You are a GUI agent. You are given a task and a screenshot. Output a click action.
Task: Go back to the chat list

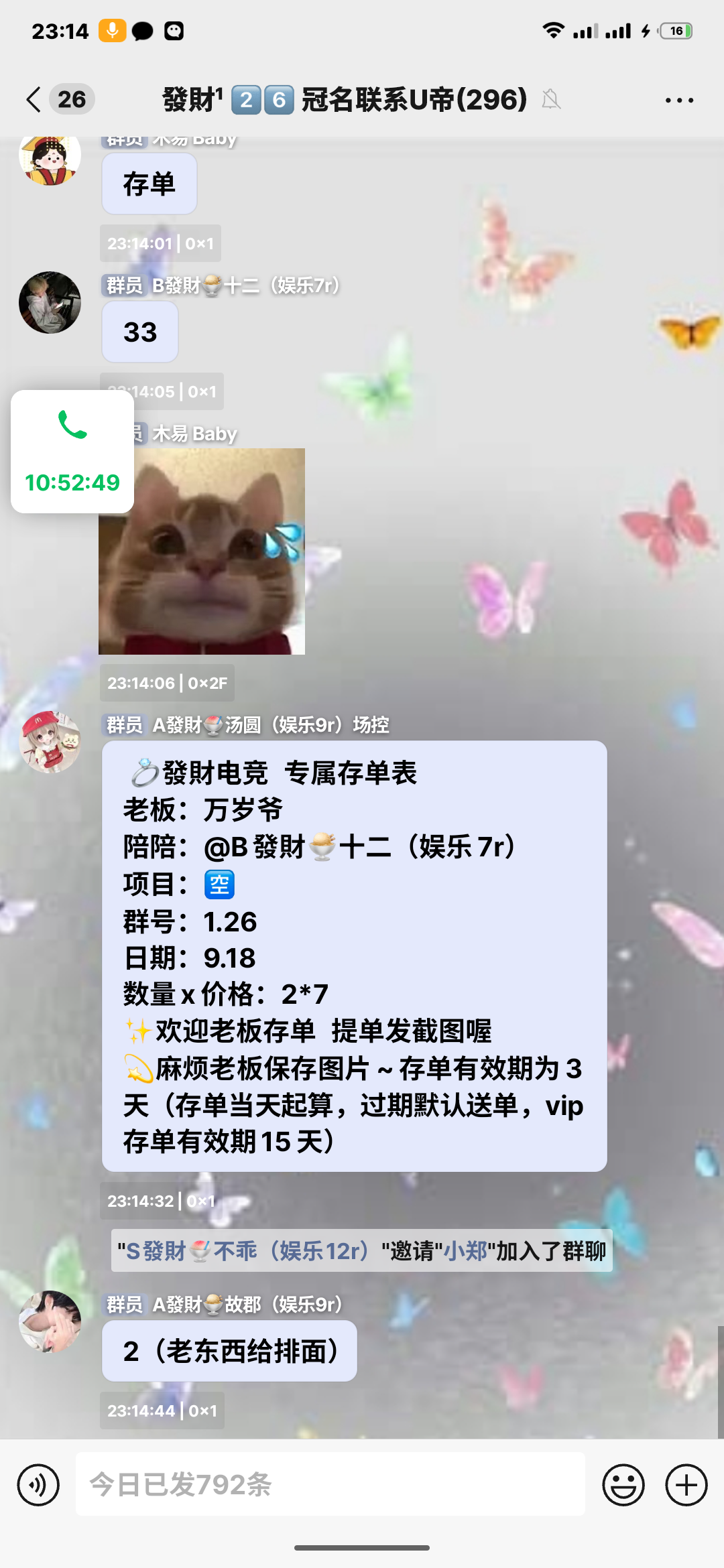coord(35,100)
